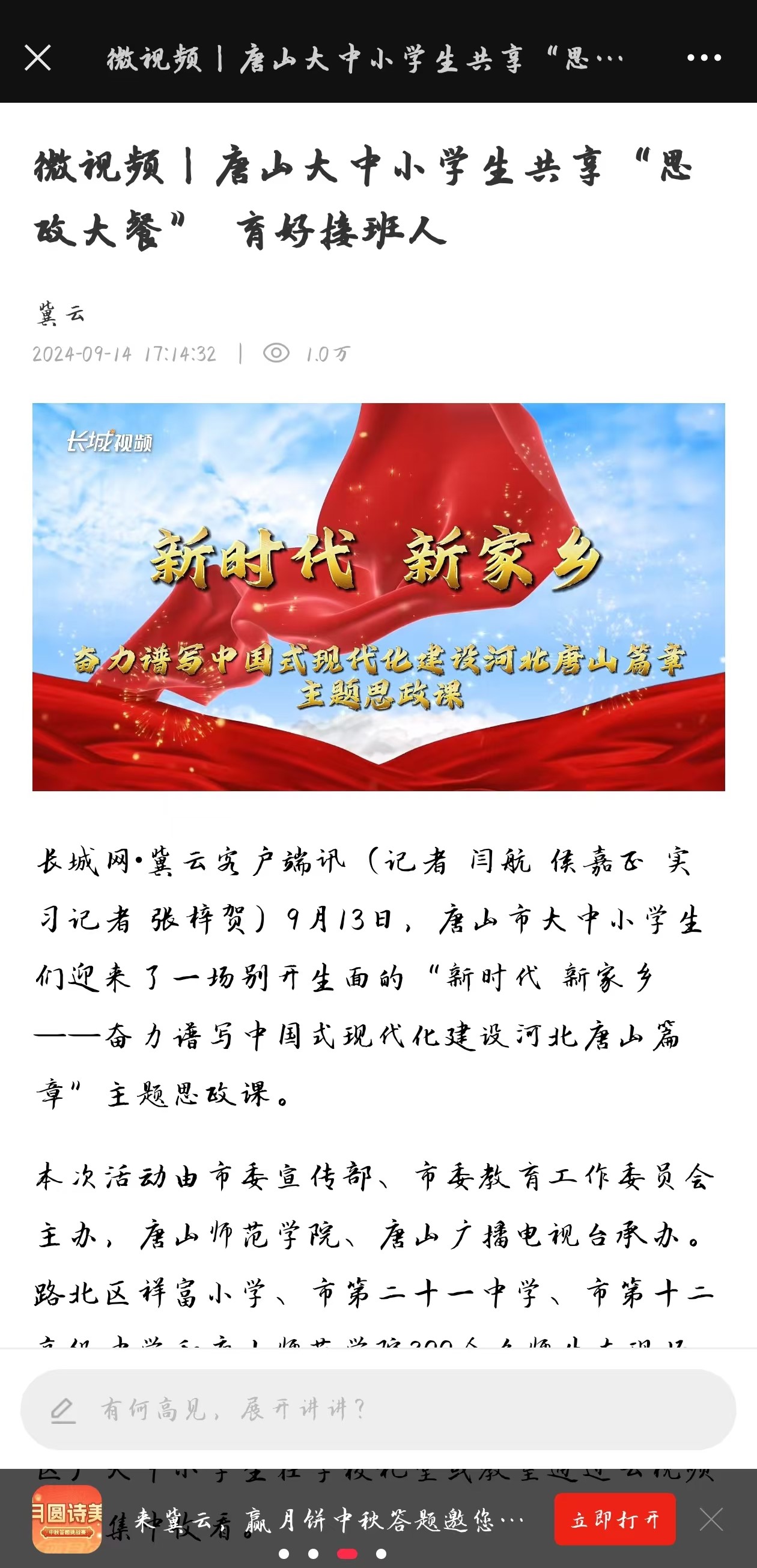Screen dimensions: 757x1568
Task: Close the article page
Action: point(38,58)
